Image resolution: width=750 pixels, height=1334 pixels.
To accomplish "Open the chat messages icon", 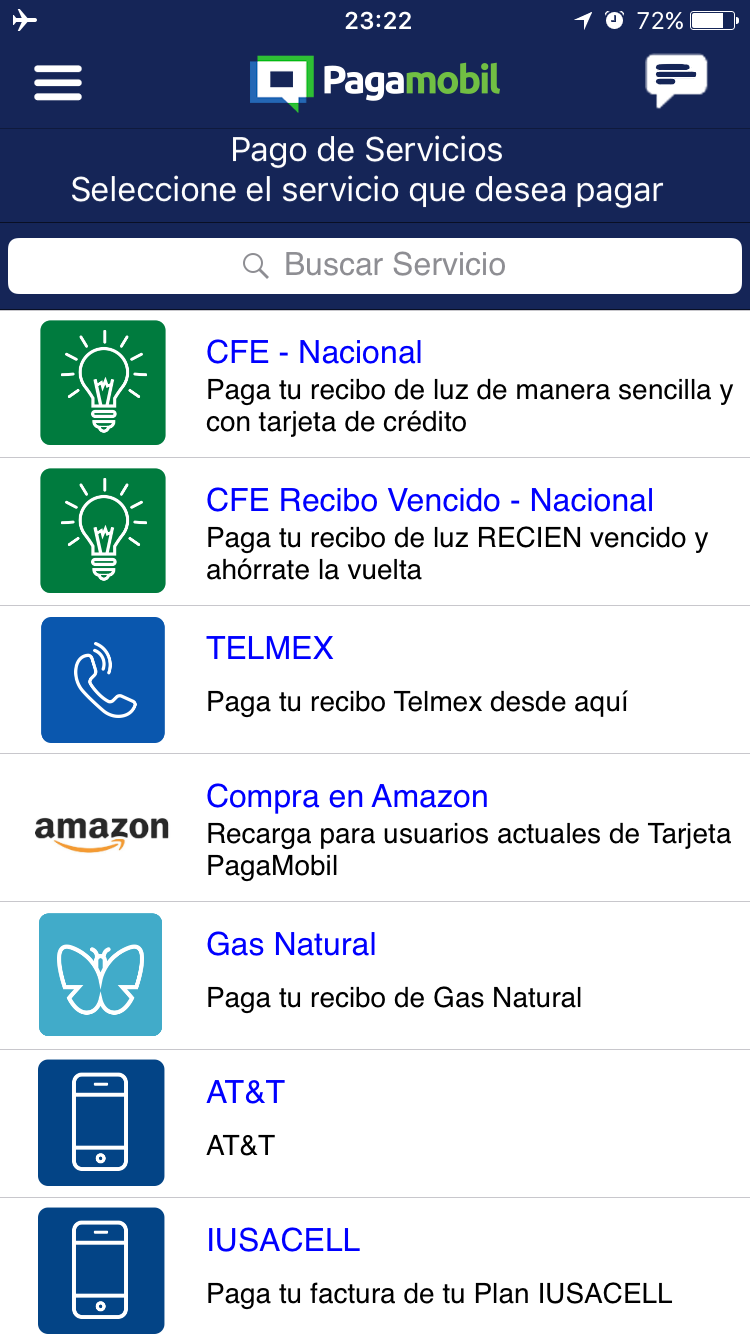I will click(x=676, y=80).
